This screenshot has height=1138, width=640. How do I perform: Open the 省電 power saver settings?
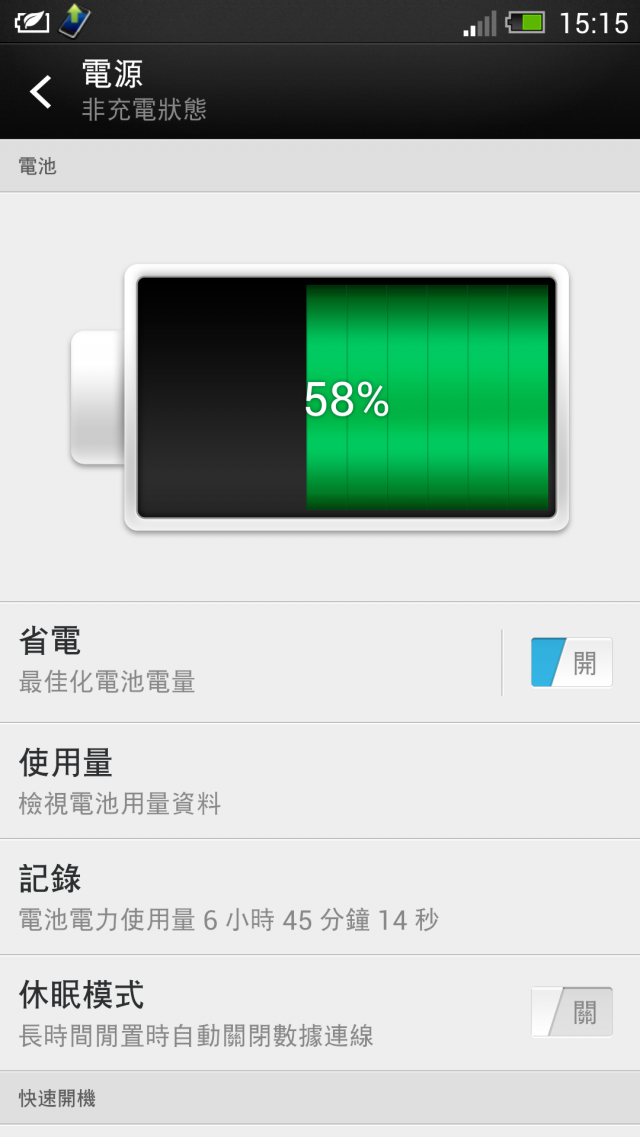(250, 662)
